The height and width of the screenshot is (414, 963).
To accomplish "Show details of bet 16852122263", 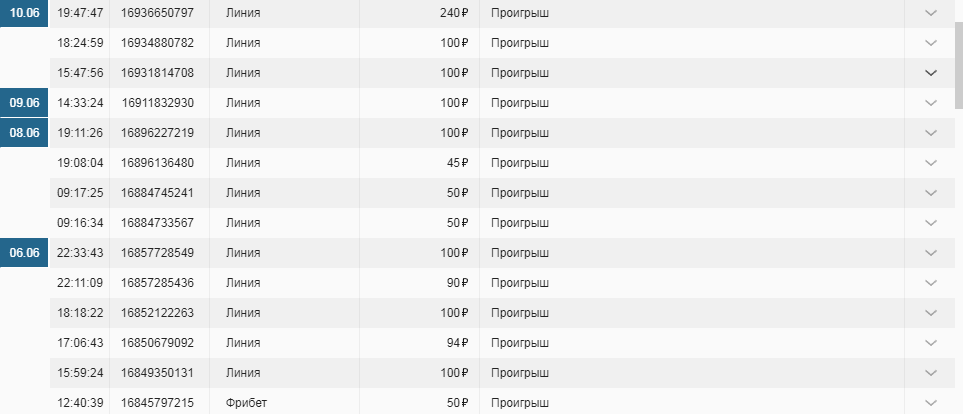I will [931, 313].
